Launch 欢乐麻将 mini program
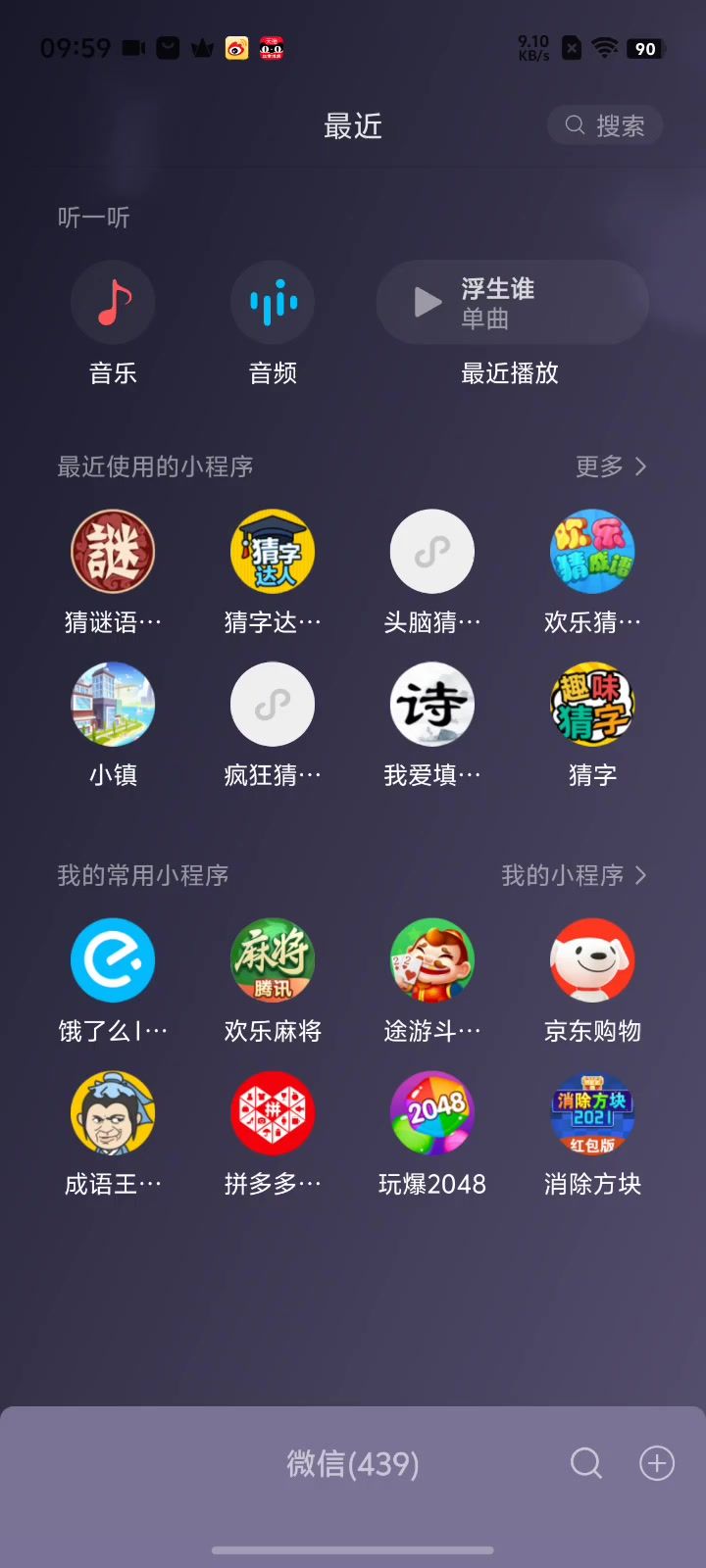The width and height of the screenshot is (706, 1568). tap(273, 960)
